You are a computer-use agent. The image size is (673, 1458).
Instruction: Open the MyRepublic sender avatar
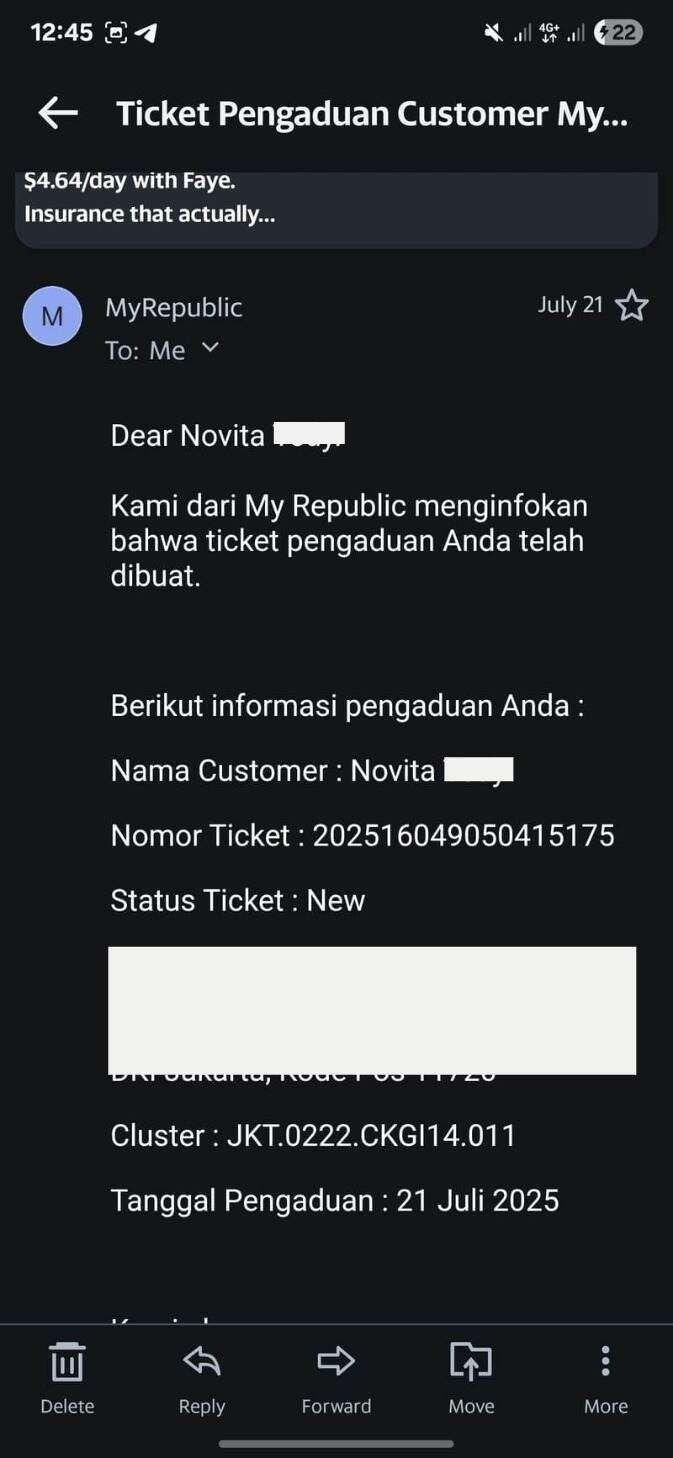coord(52,316)
